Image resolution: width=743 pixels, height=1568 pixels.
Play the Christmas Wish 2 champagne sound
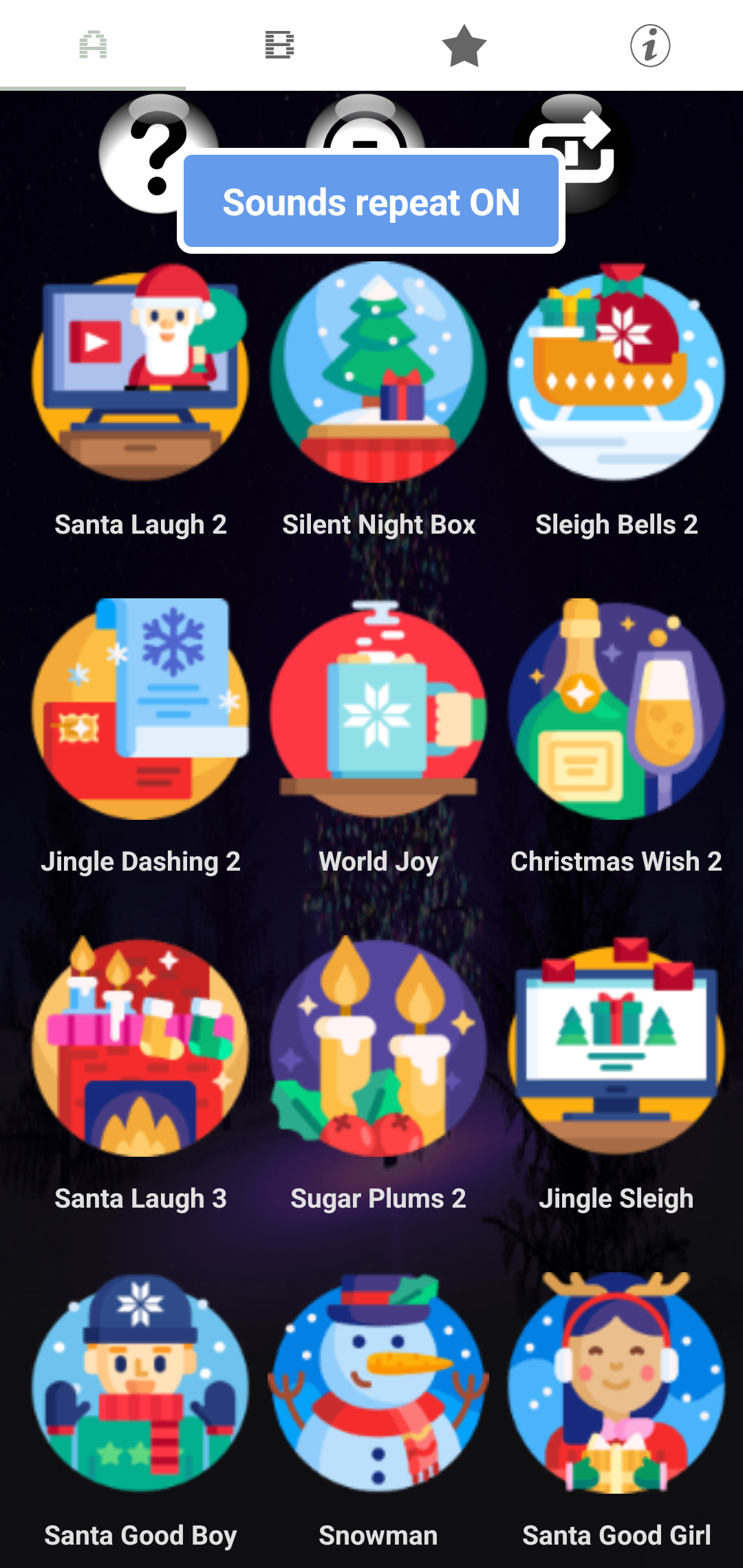pos(616,712)
